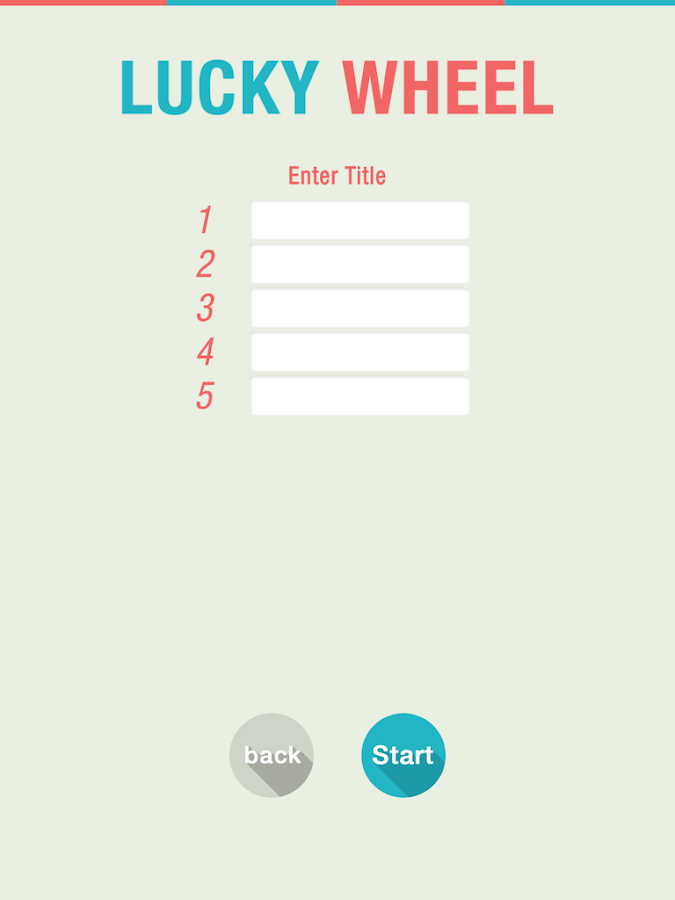Select the title field numbered 5
Viewport: 675px width, 900px height.
pyautogui.click(x=359, y=396)
